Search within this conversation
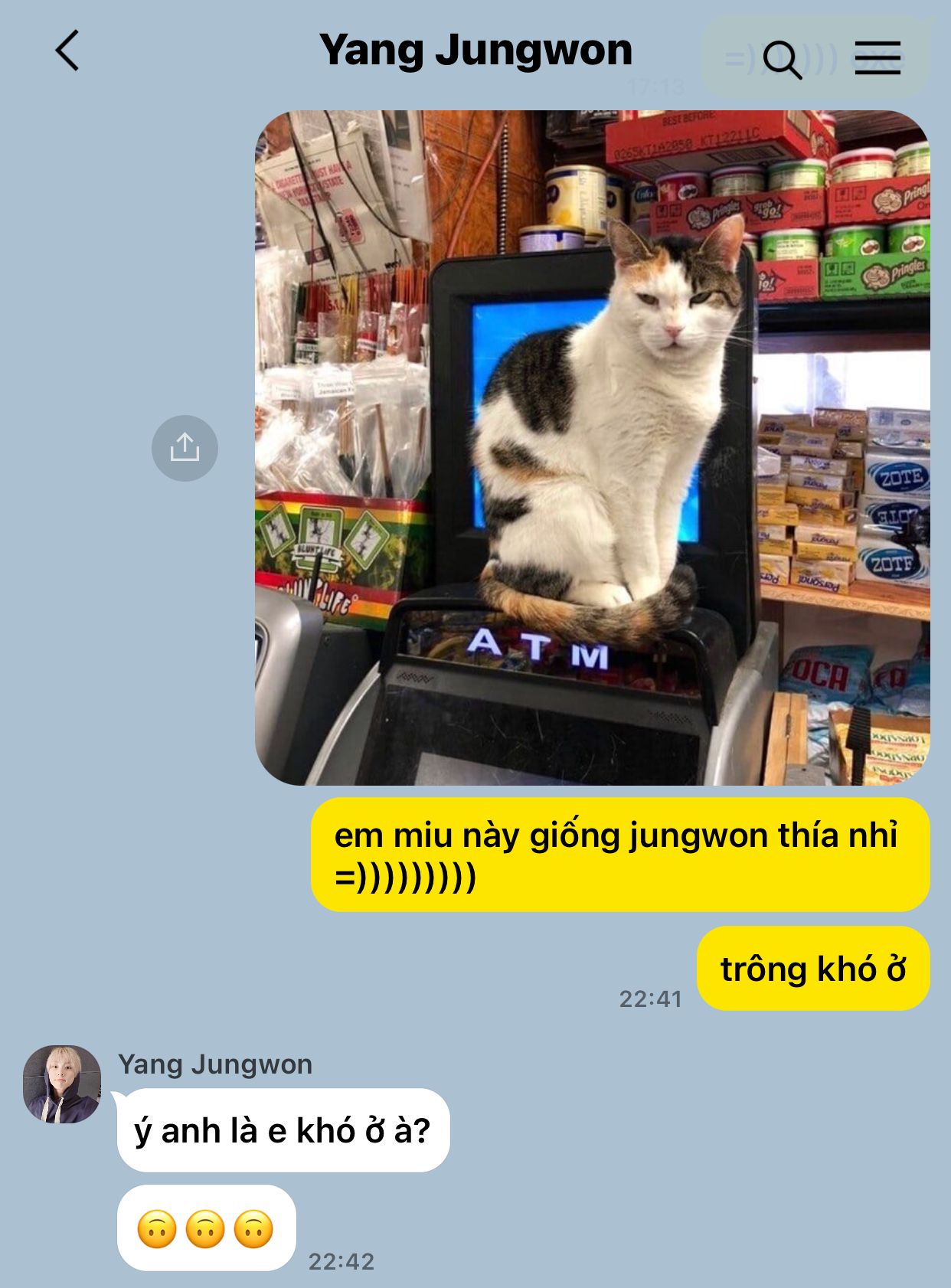 click(782, 59)
